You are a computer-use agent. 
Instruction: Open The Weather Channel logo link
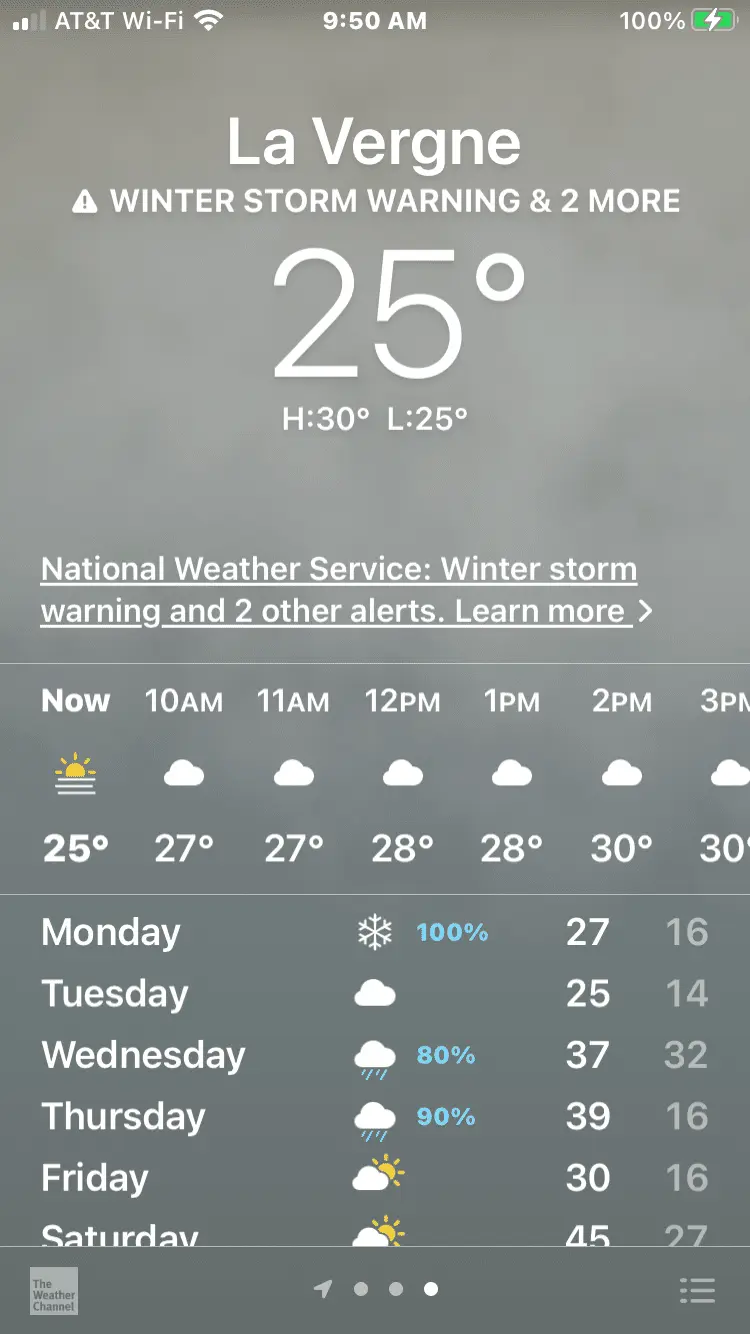54,1291
